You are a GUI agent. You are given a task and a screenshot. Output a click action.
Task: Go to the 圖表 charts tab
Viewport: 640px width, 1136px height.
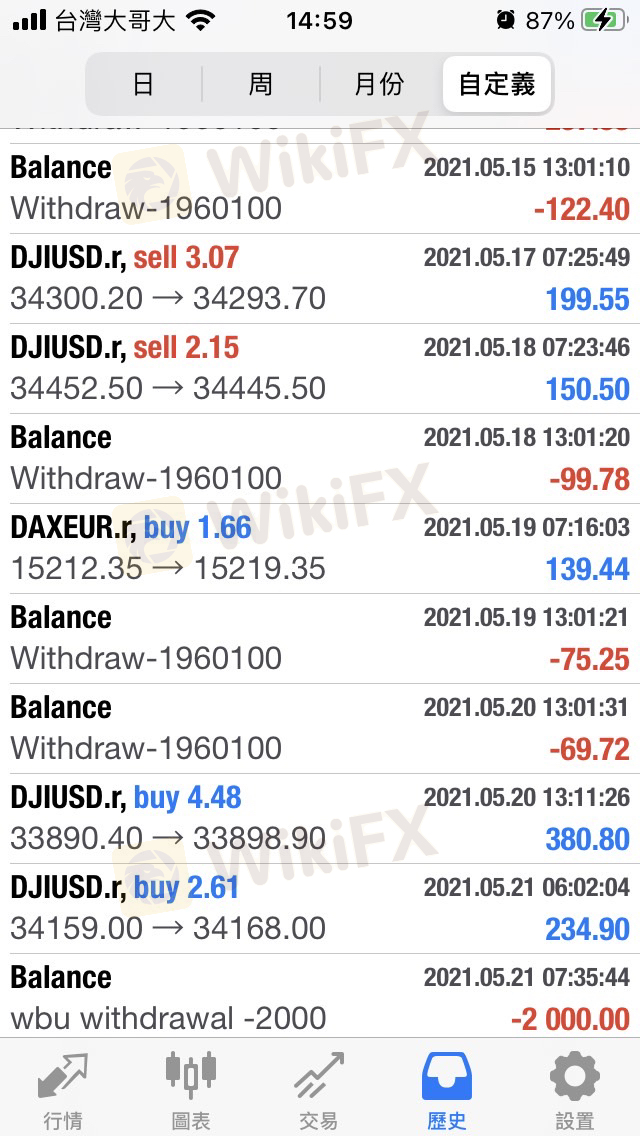(x=190, y=1090)
